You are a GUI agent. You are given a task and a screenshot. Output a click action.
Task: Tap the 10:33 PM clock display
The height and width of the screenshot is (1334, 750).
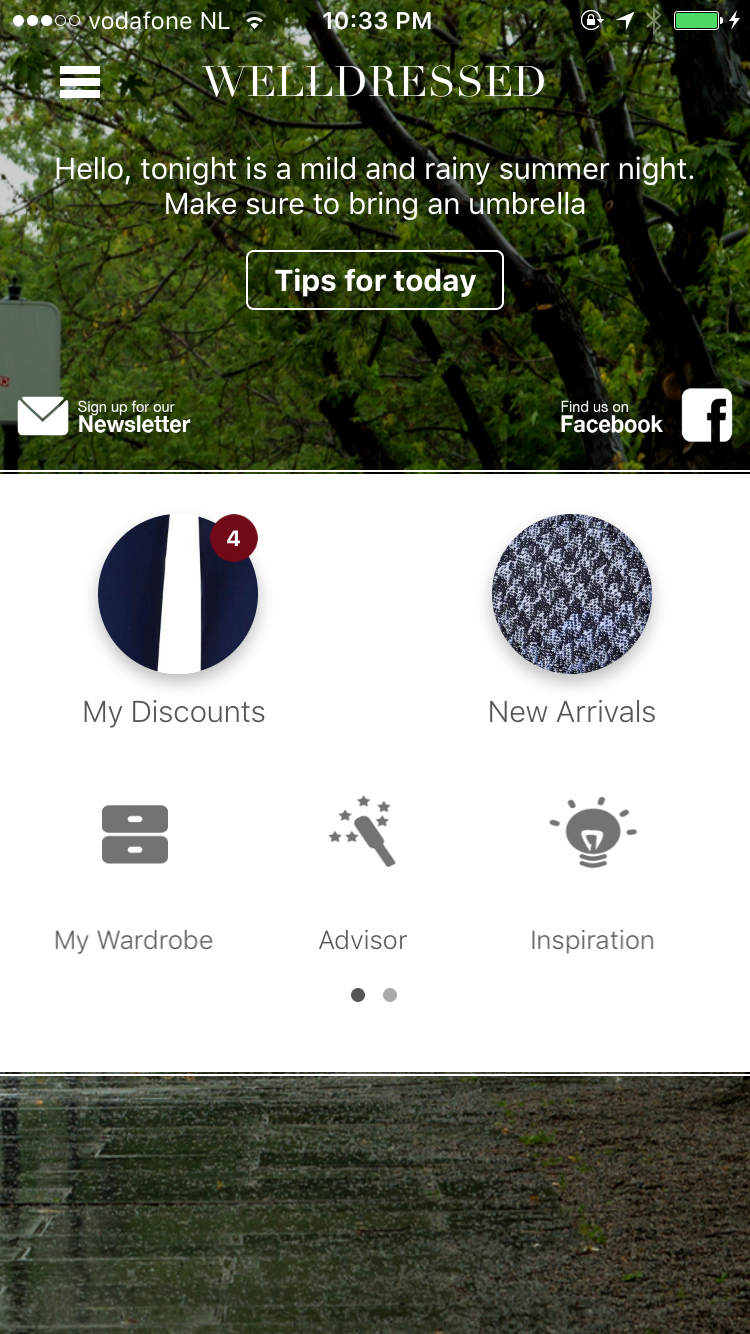[378, 20]
